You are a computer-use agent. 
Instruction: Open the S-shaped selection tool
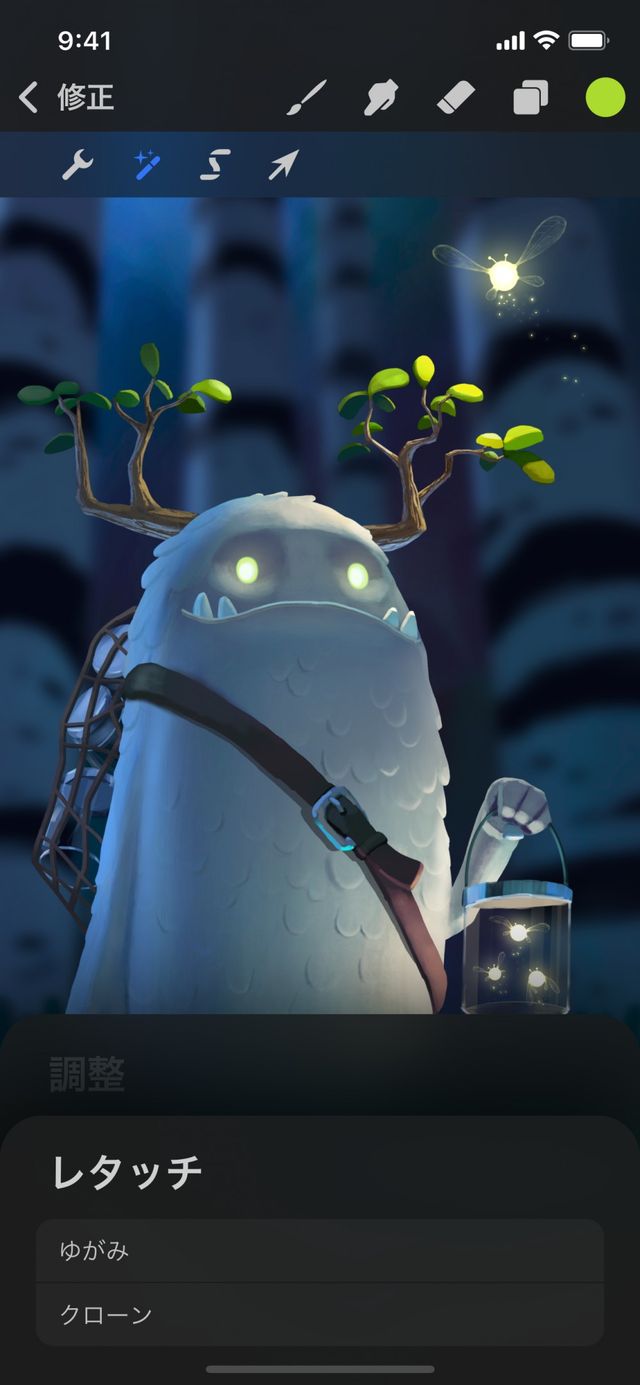[215, 165]
